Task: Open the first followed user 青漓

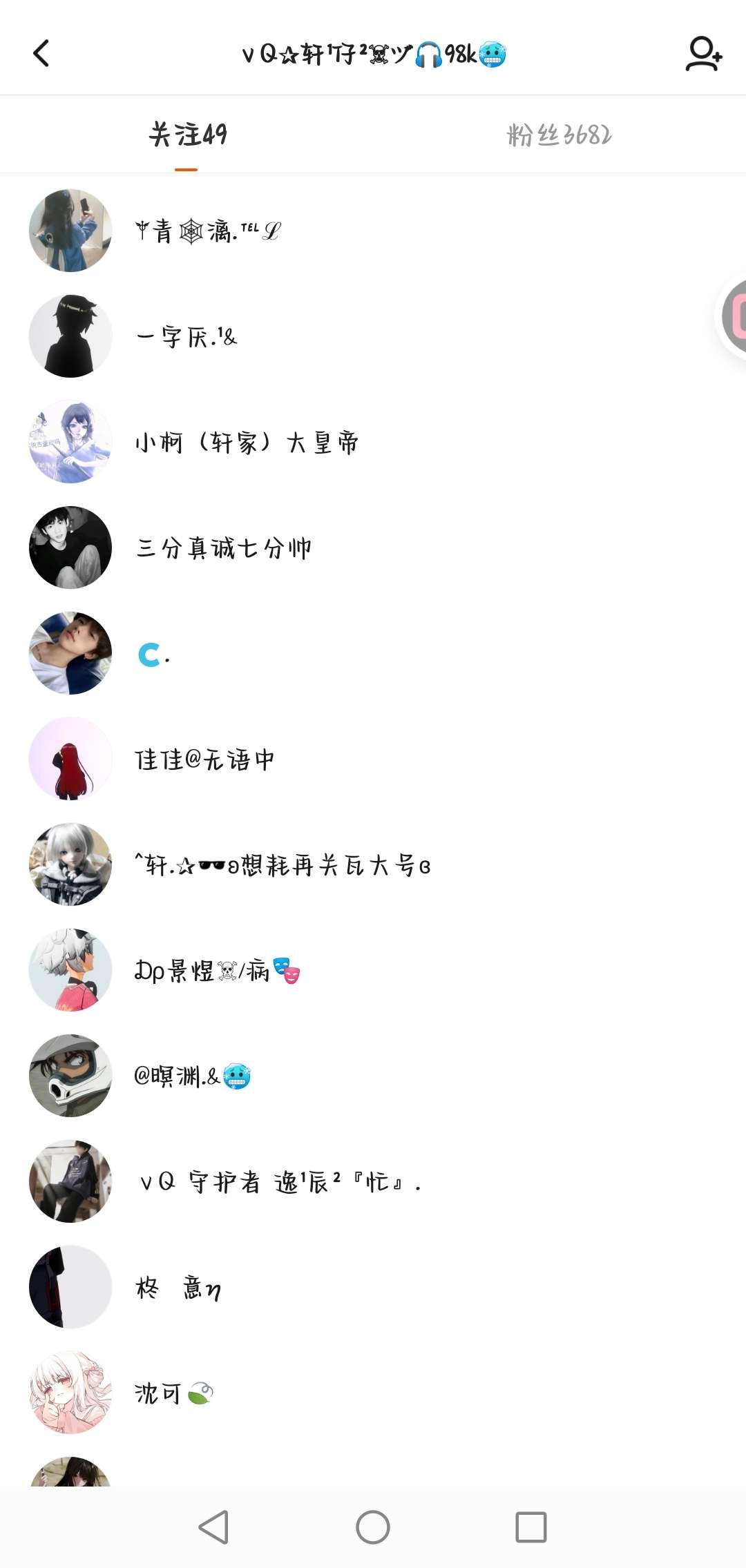Action: (x=207, y=231)
